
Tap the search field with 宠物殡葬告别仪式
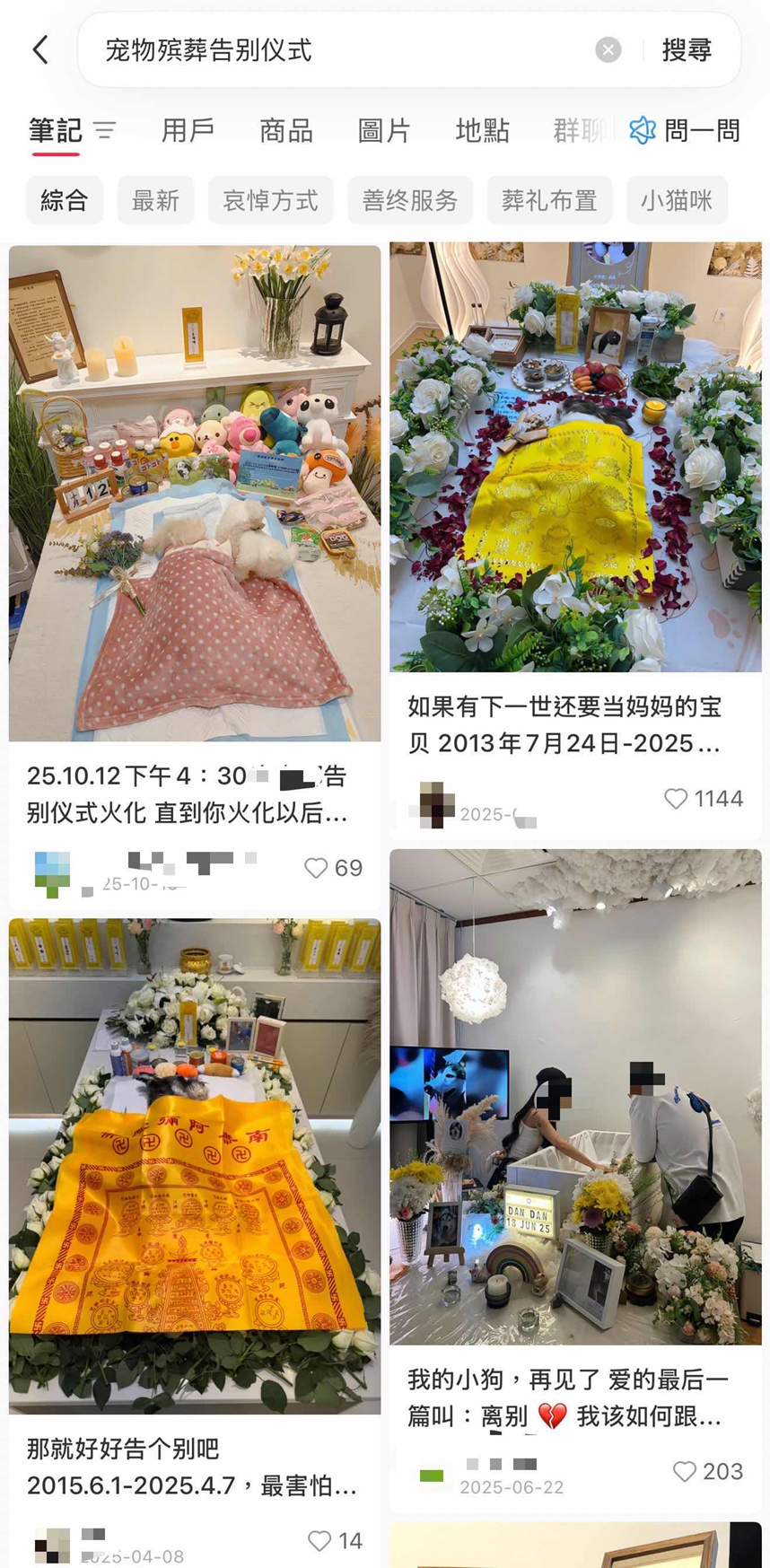(341, 50)
